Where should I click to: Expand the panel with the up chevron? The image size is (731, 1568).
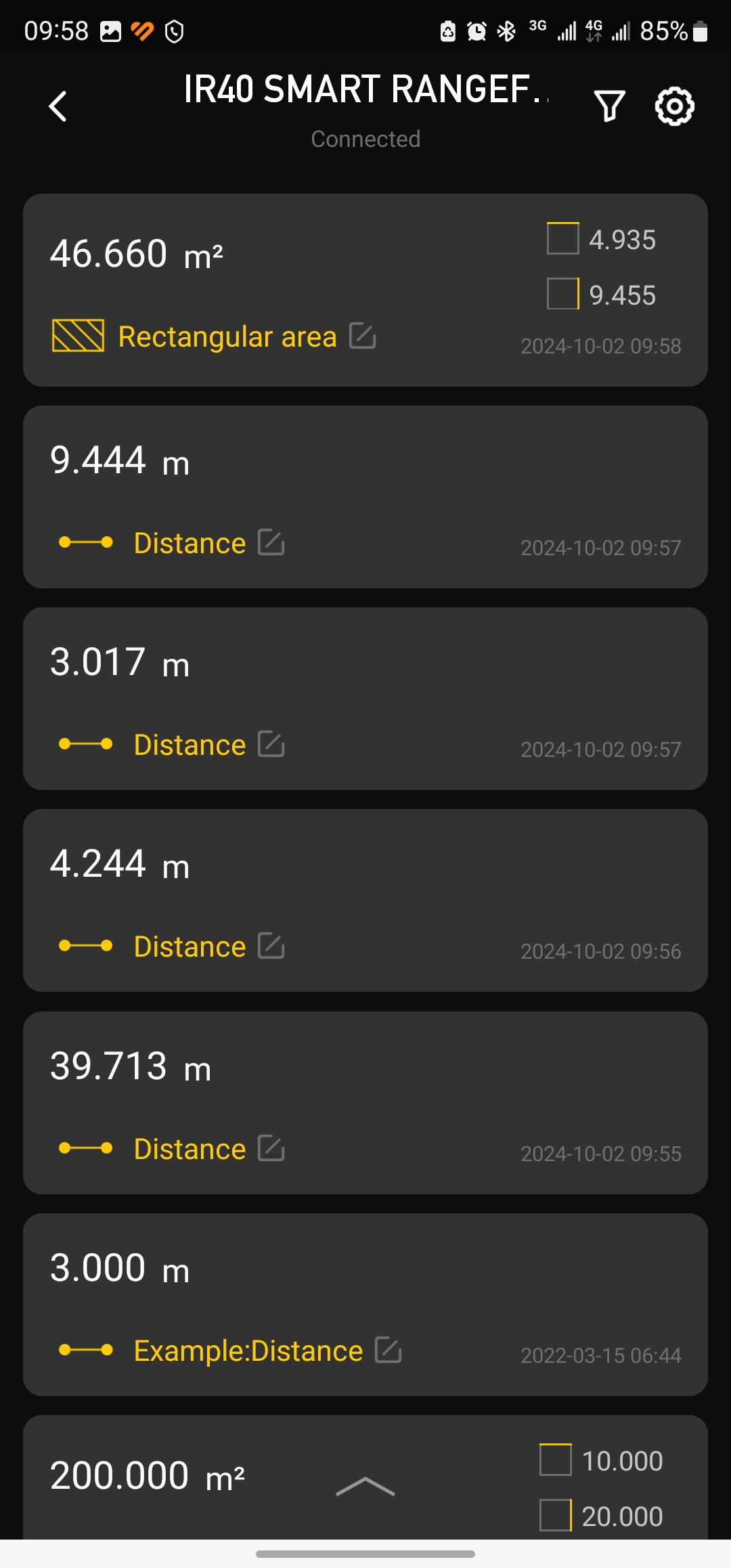pyautogui.click(x=365, y=1487)
